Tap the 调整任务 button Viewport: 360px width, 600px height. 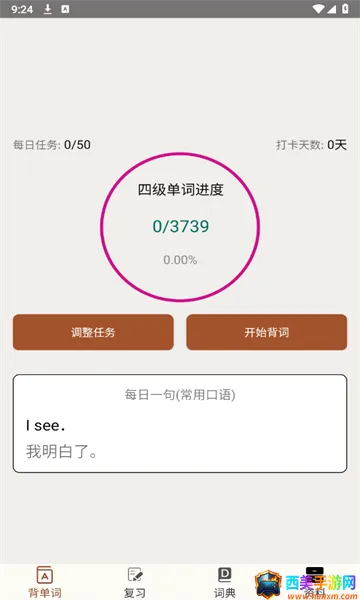(x=93, y=332)
